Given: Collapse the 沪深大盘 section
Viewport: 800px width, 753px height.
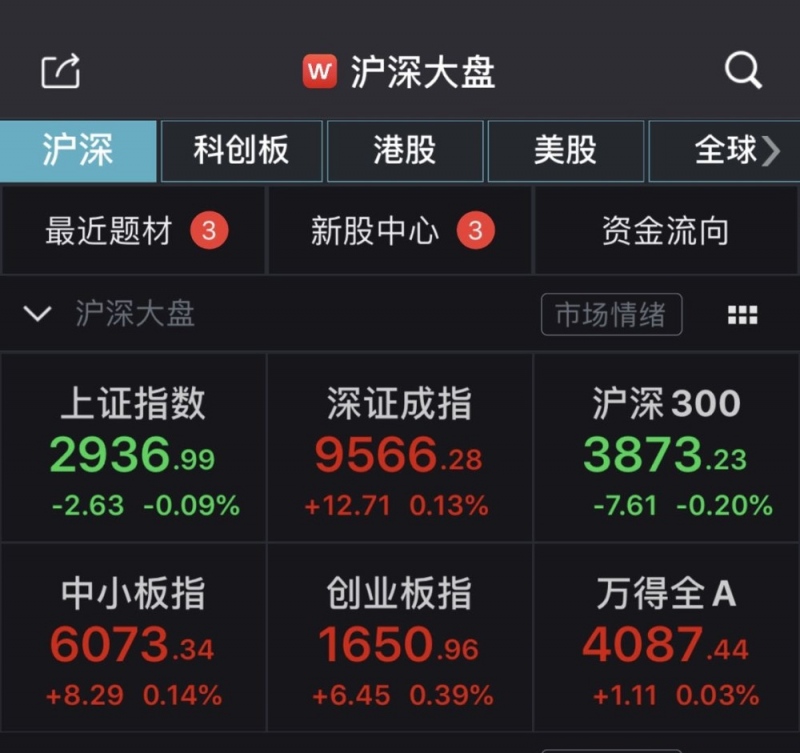Looking at the screenshot, I should pyautogui.click(x=37, y=314).
